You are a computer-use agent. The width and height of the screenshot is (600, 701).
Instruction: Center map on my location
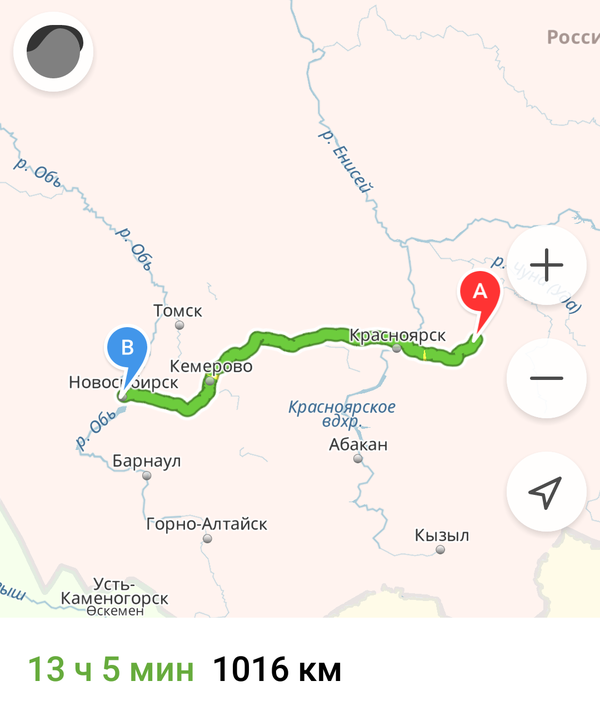[x=546, y=491]
